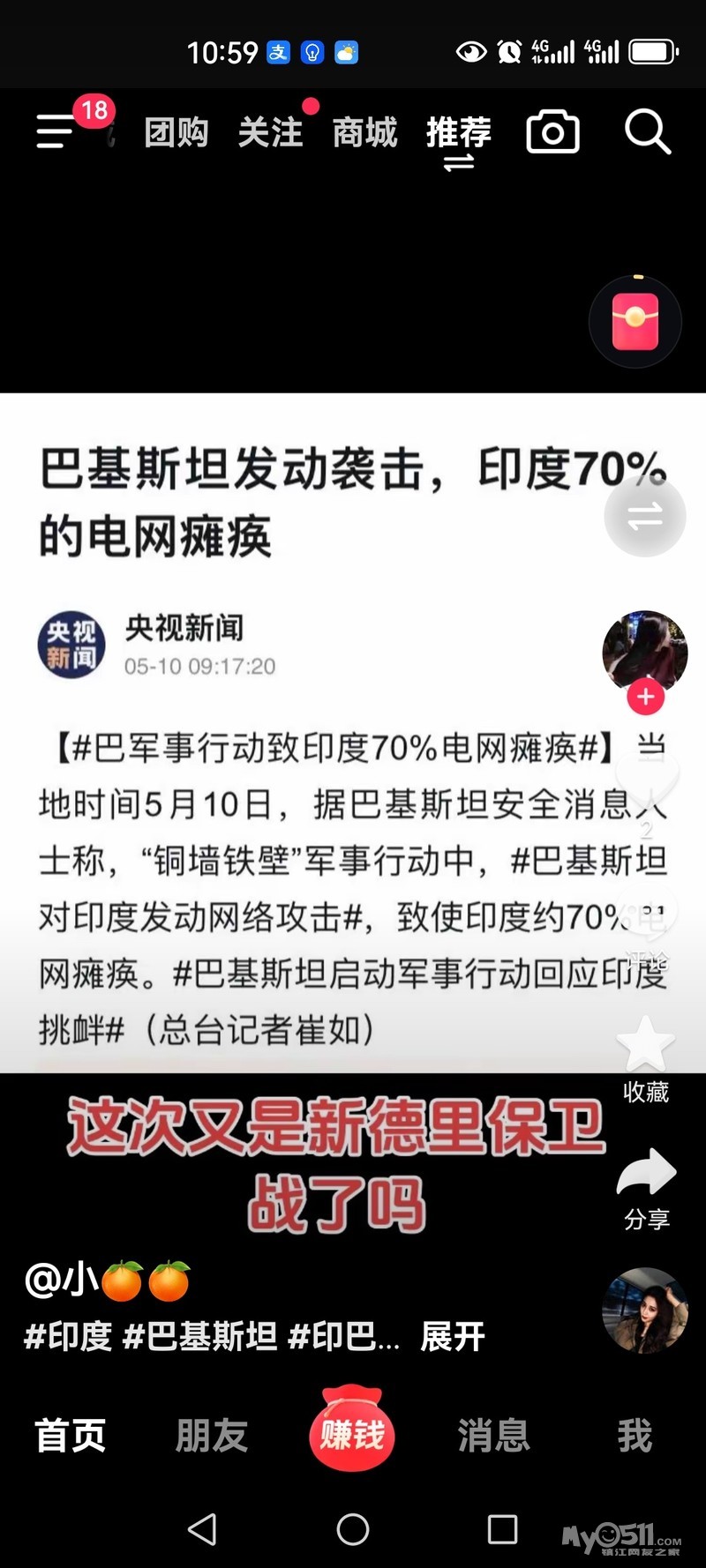Follow the author with the plus badge
This screenshot has height=1568, width=706.
coord(645,697)
